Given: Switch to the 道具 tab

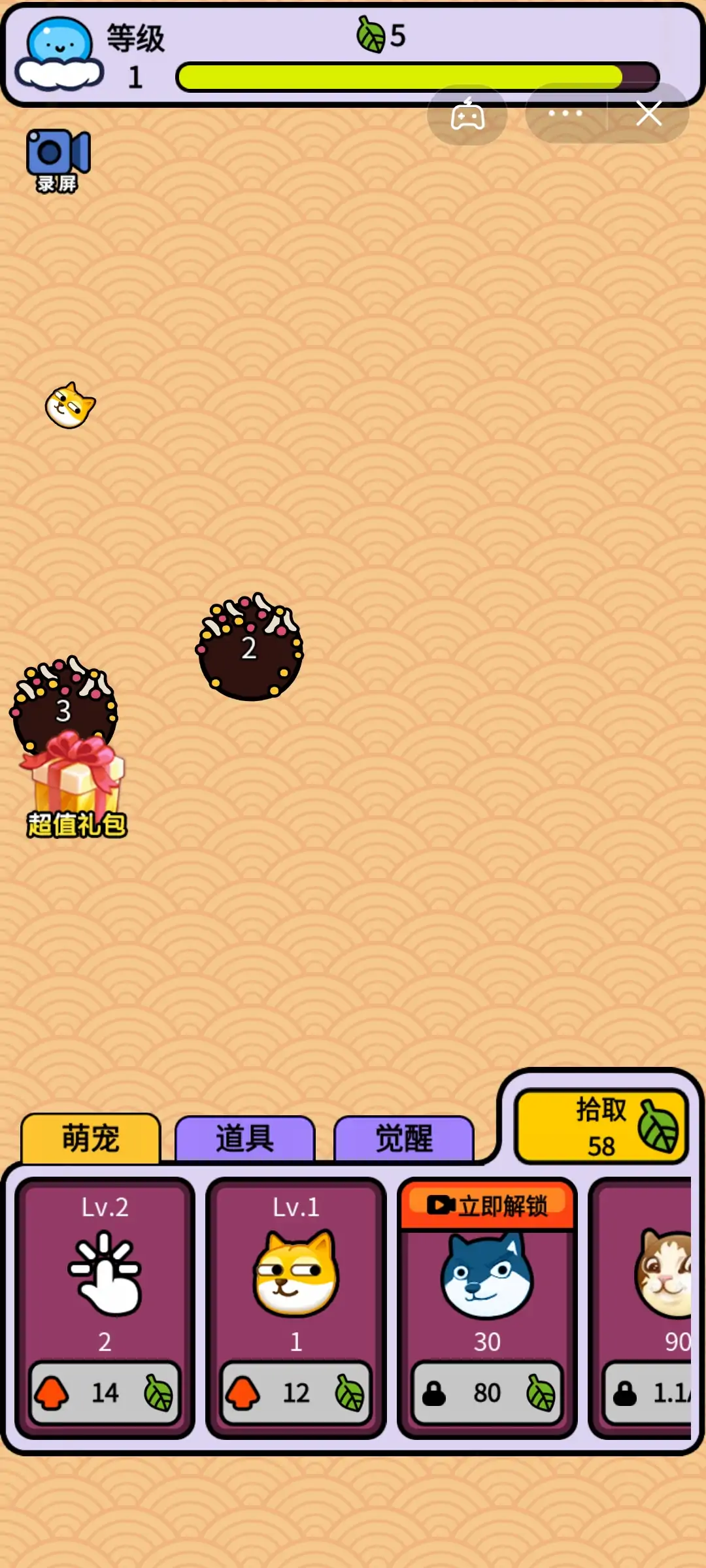Looking at the screenshot, I should [245, 1139].
